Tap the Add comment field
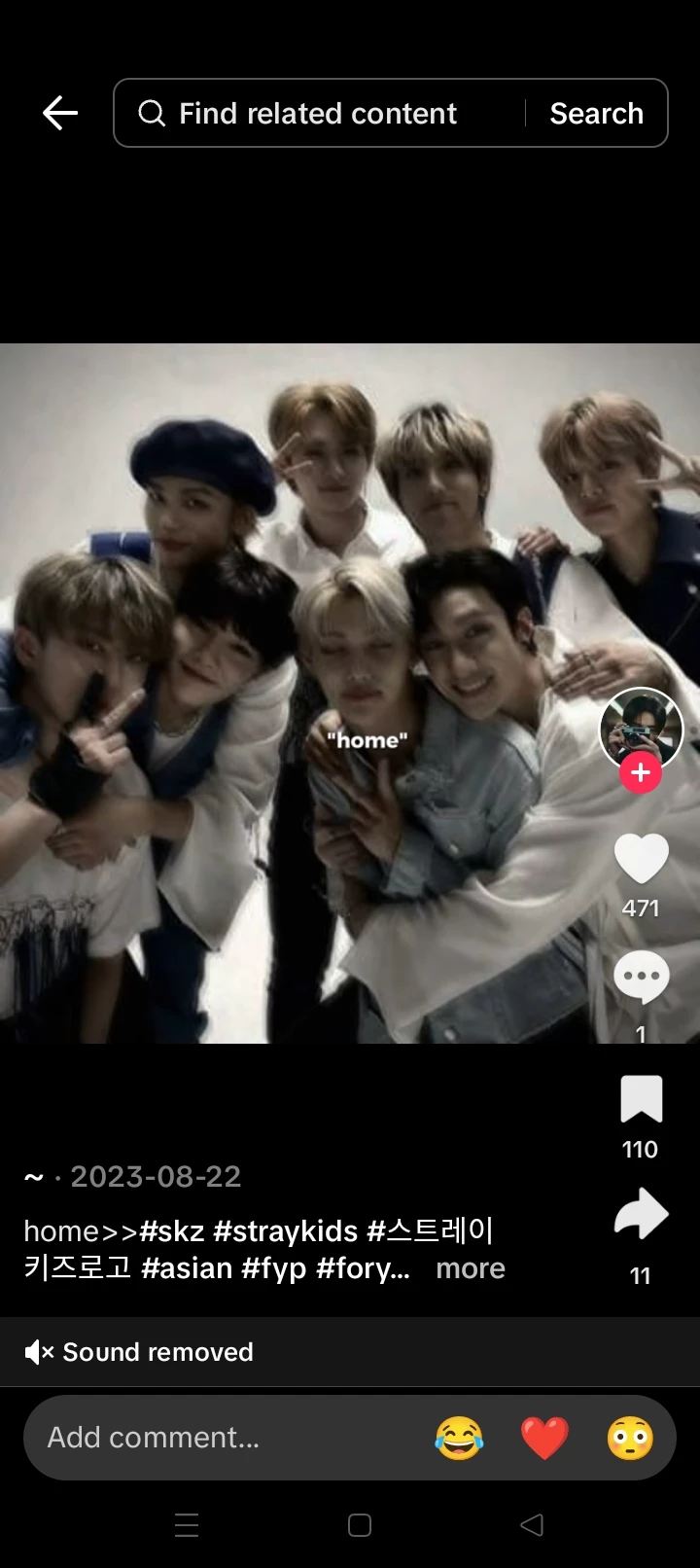The image size is (700, 1568). click(194, 1438)
